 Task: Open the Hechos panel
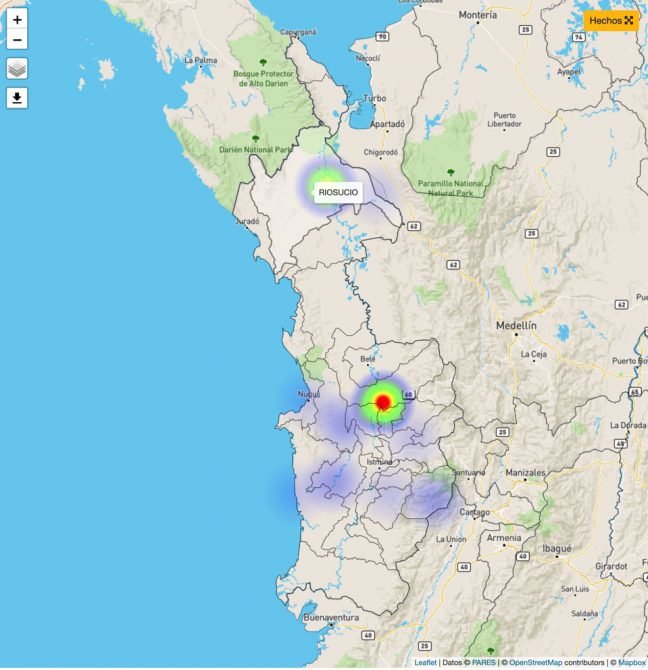(611, 20)
